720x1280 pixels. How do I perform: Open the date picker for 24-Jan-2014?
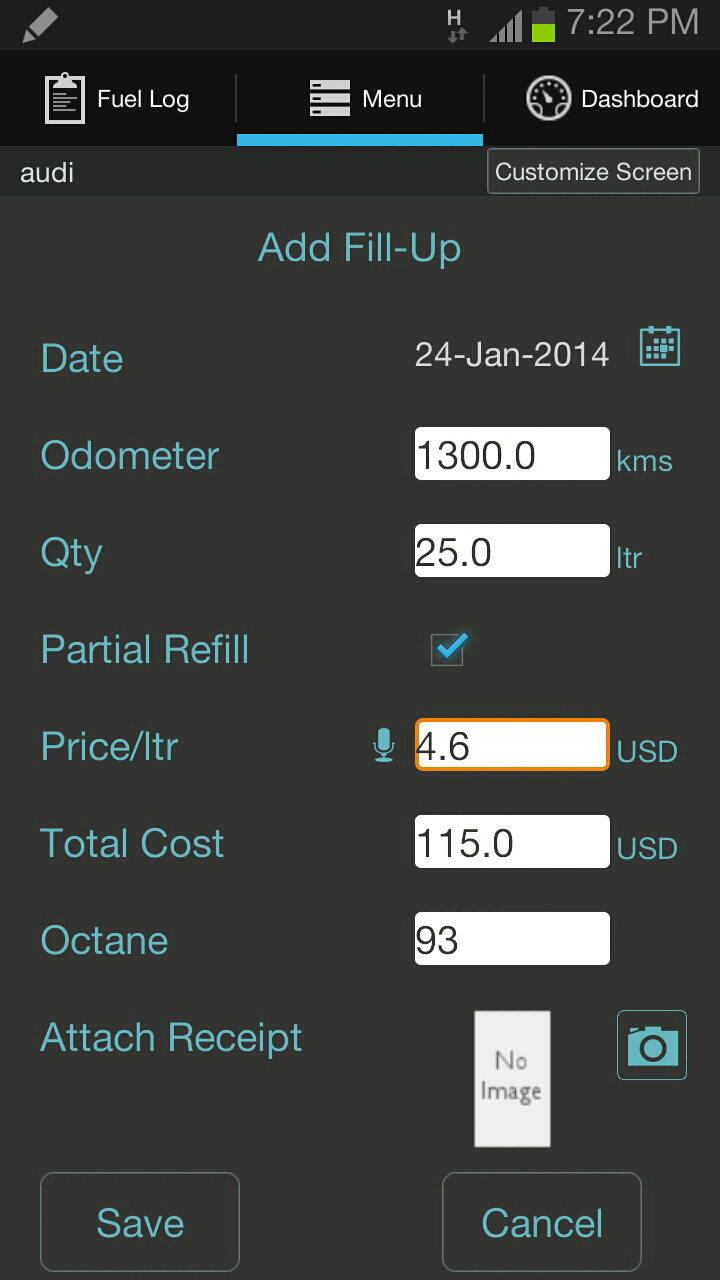512,353
